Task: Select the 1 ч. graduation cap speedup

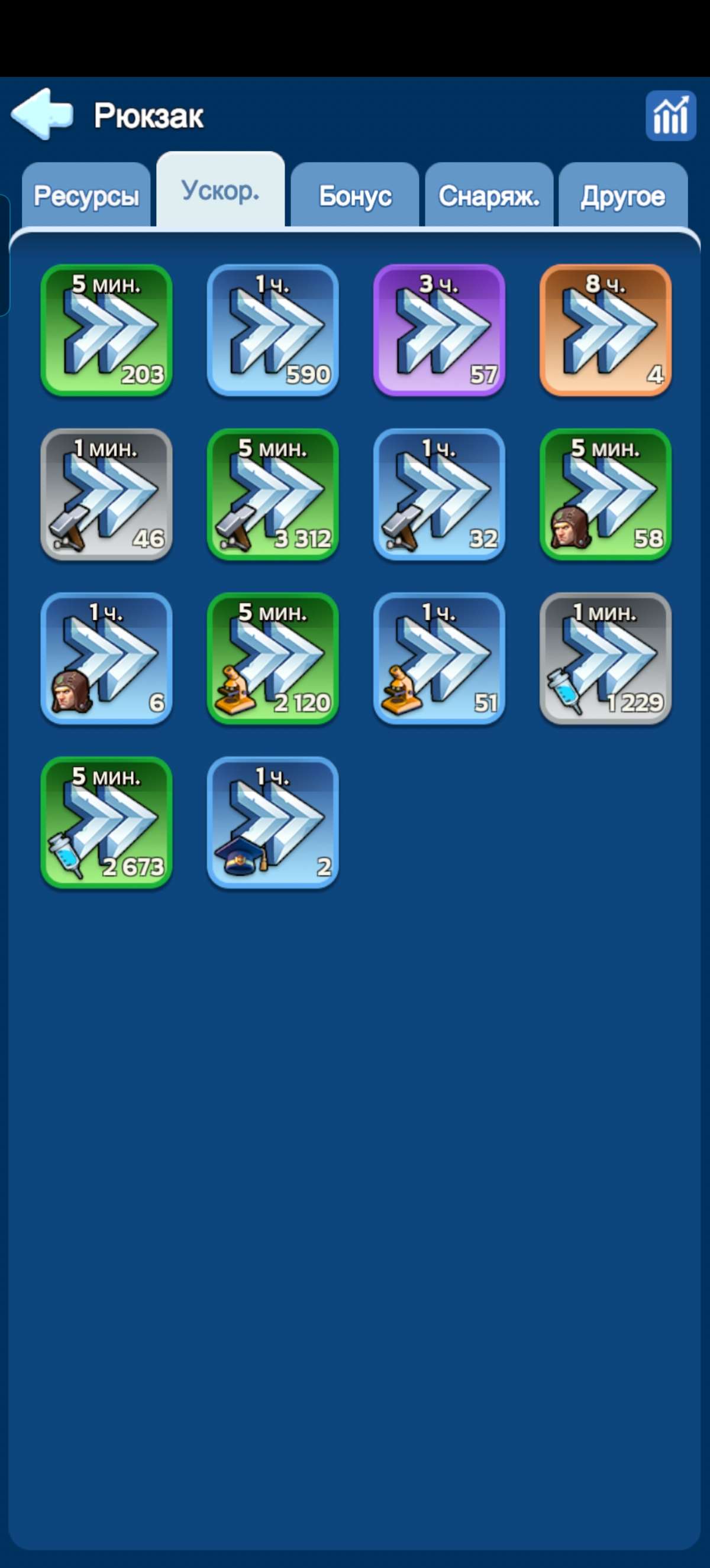Action: click(x=273, y=822)
